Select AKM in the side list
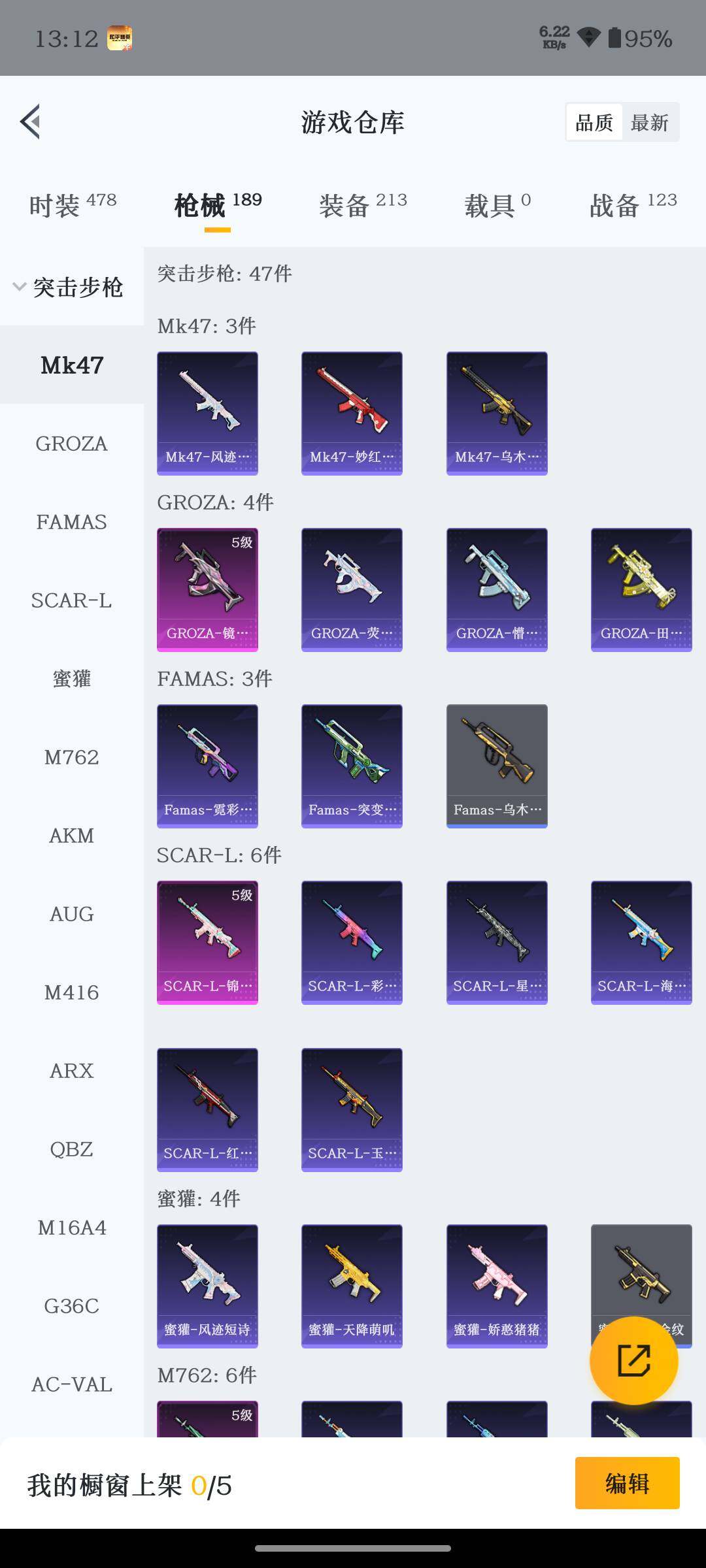706x1568 pixels. click(71, 836)
